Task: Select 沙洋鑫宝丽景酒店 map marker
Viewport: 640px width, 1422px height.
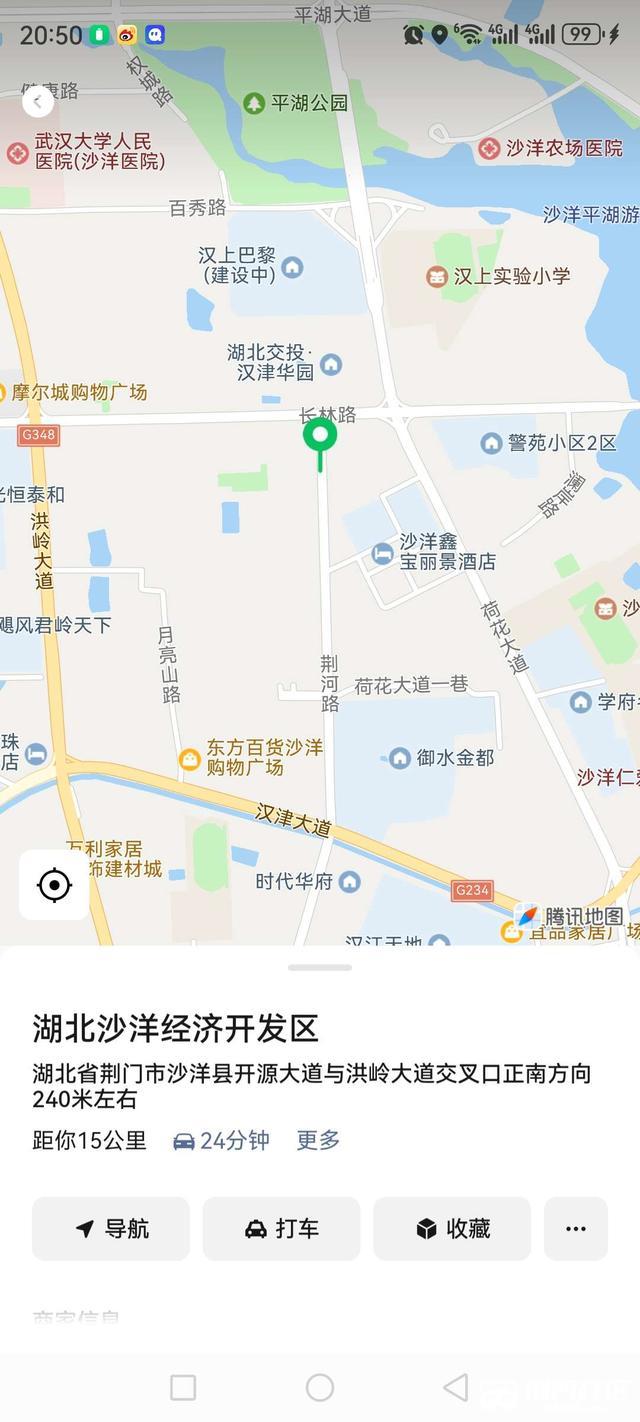Action: [382, 553]
